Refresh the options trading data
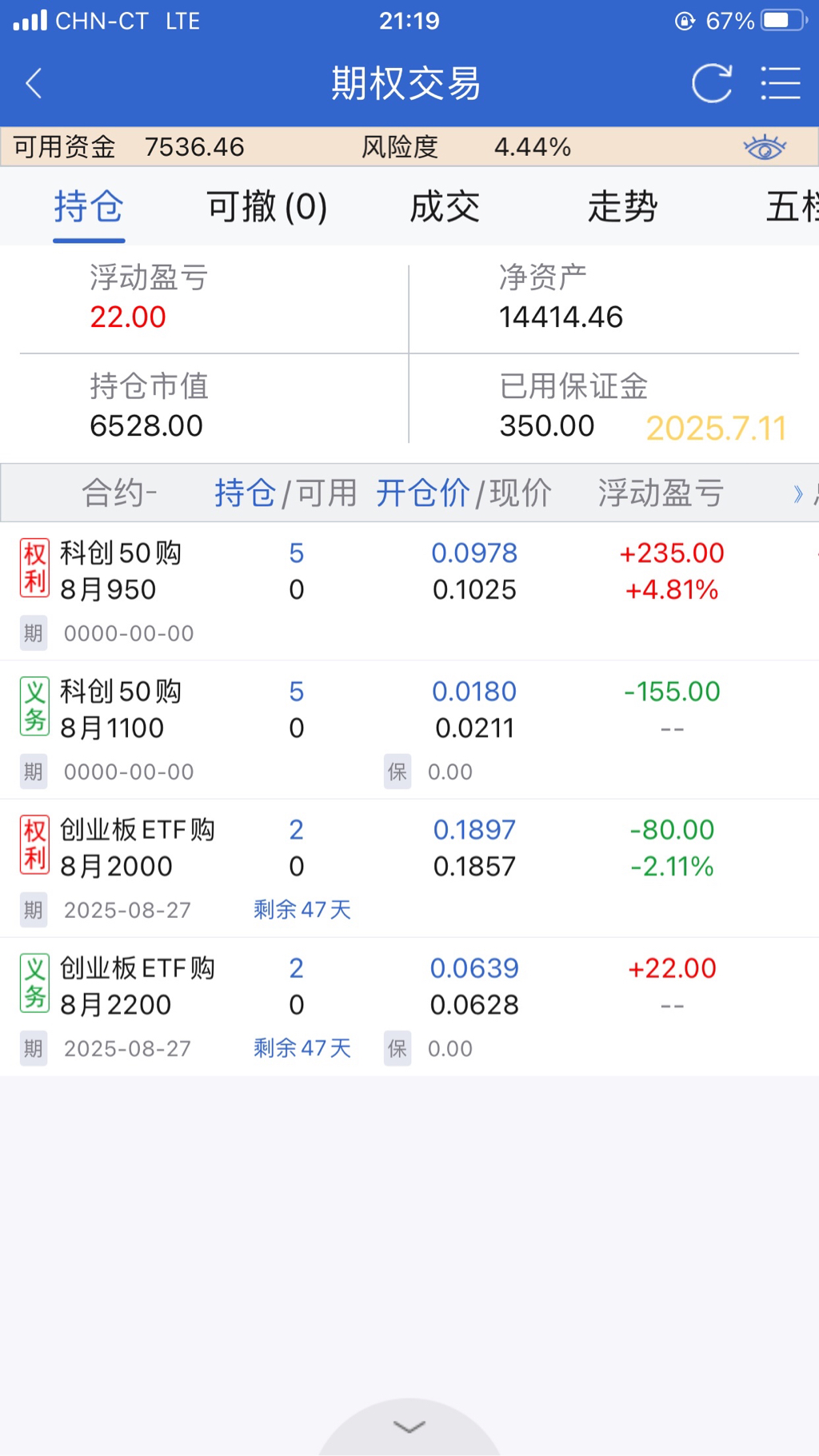 click(711, 83)
